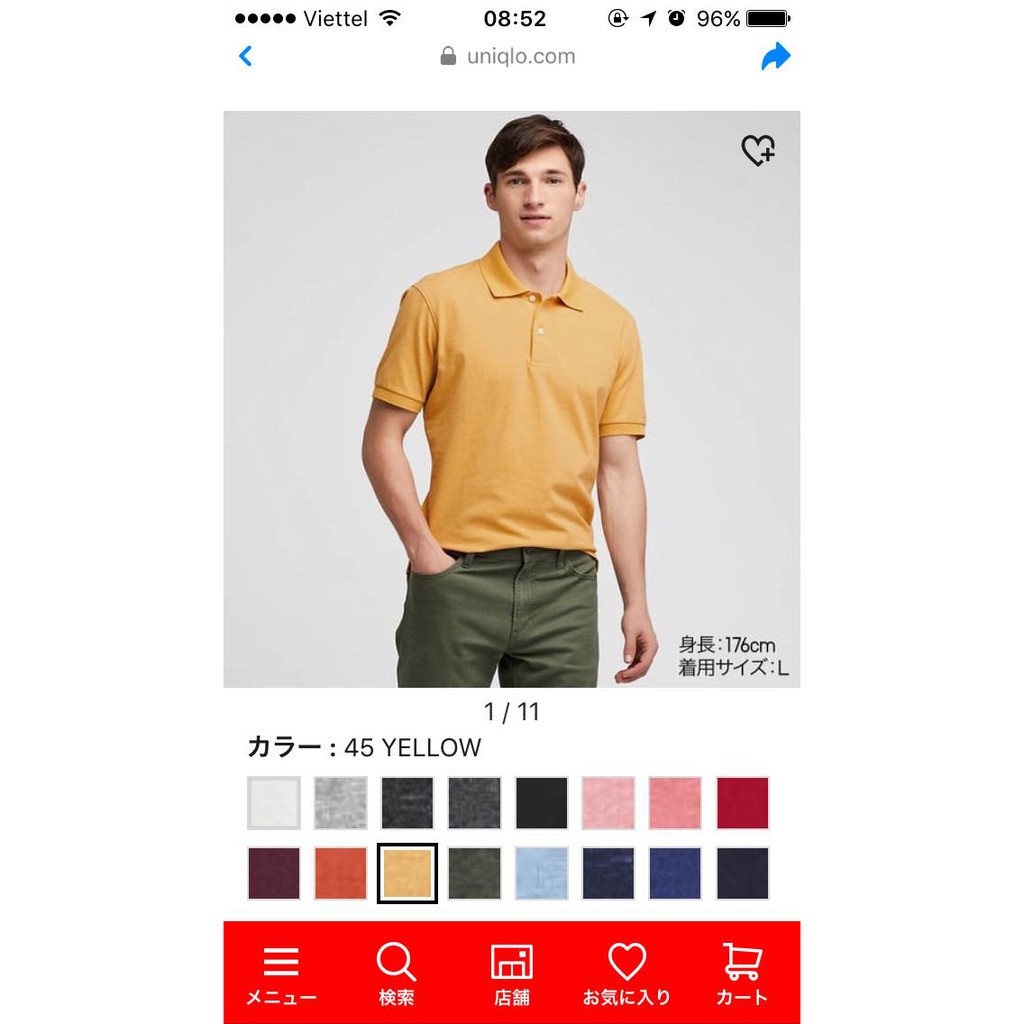Open the メニュー menu tab
Viewport: 1024px width, 1024px height.
click(x=281, y=974)
